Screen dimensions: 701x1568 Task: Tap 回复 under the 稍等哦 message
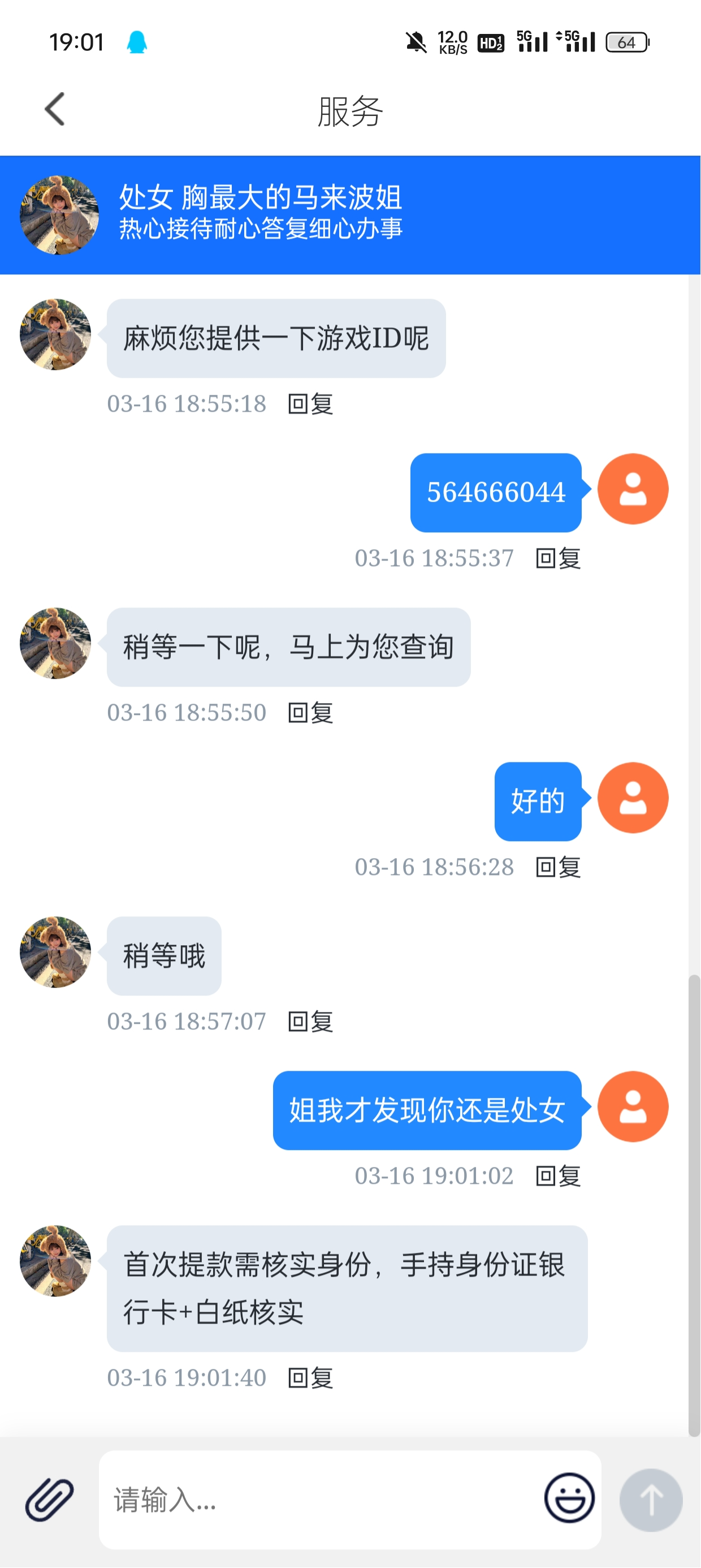[x=310, y=1022]
